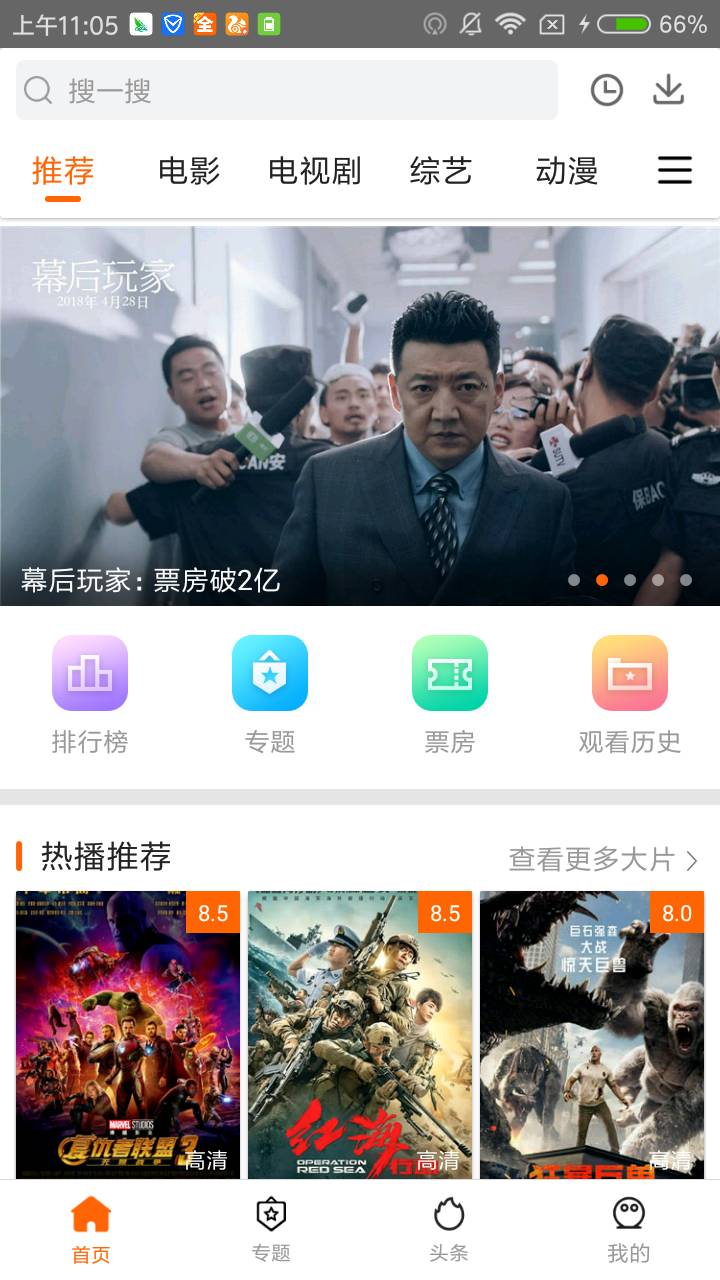Select the 综艺 variety show tab
Screen dimensions: 720x1280
pos(440,171)
